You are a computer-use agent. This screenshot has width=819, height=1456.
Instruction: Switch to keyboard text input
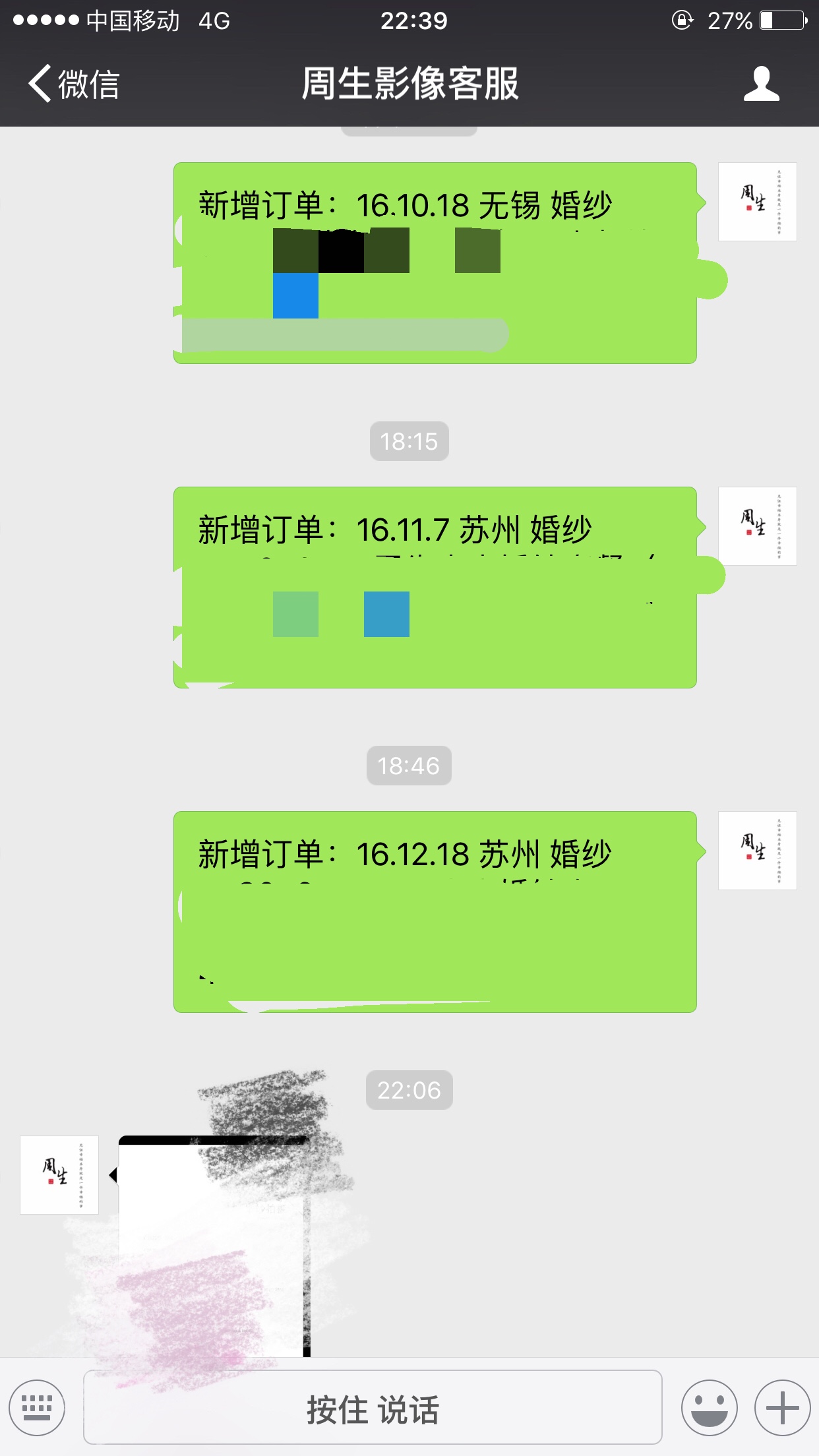tap(37, 1407)
